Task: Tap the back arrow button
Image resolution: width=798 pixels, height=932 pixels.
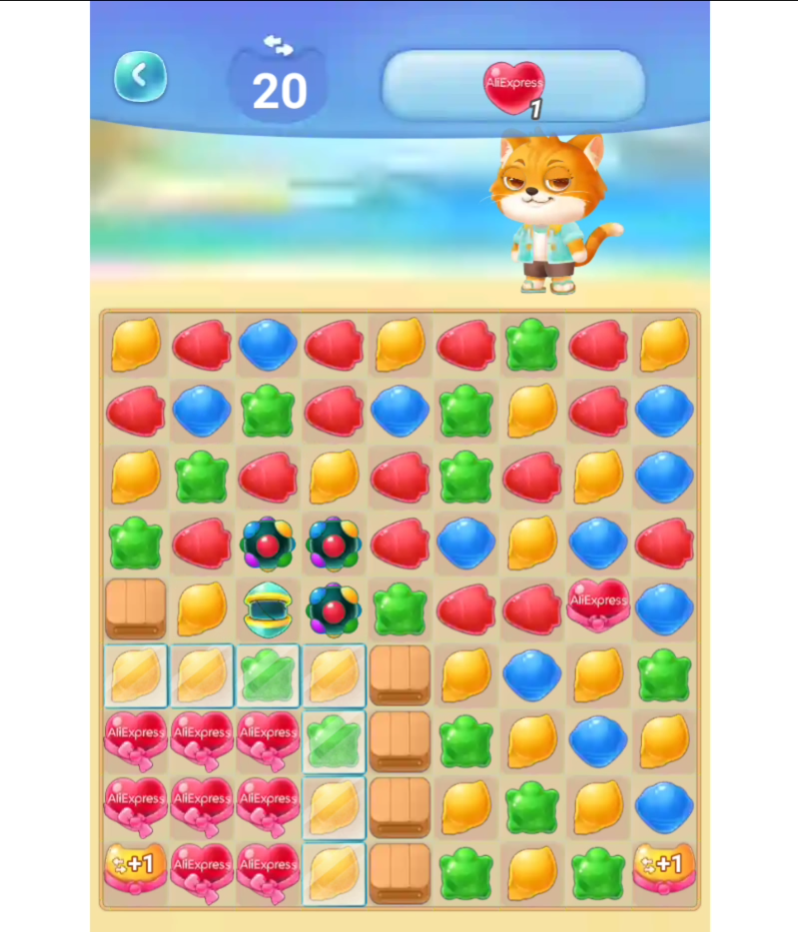Action: click(x=139, y=76)
